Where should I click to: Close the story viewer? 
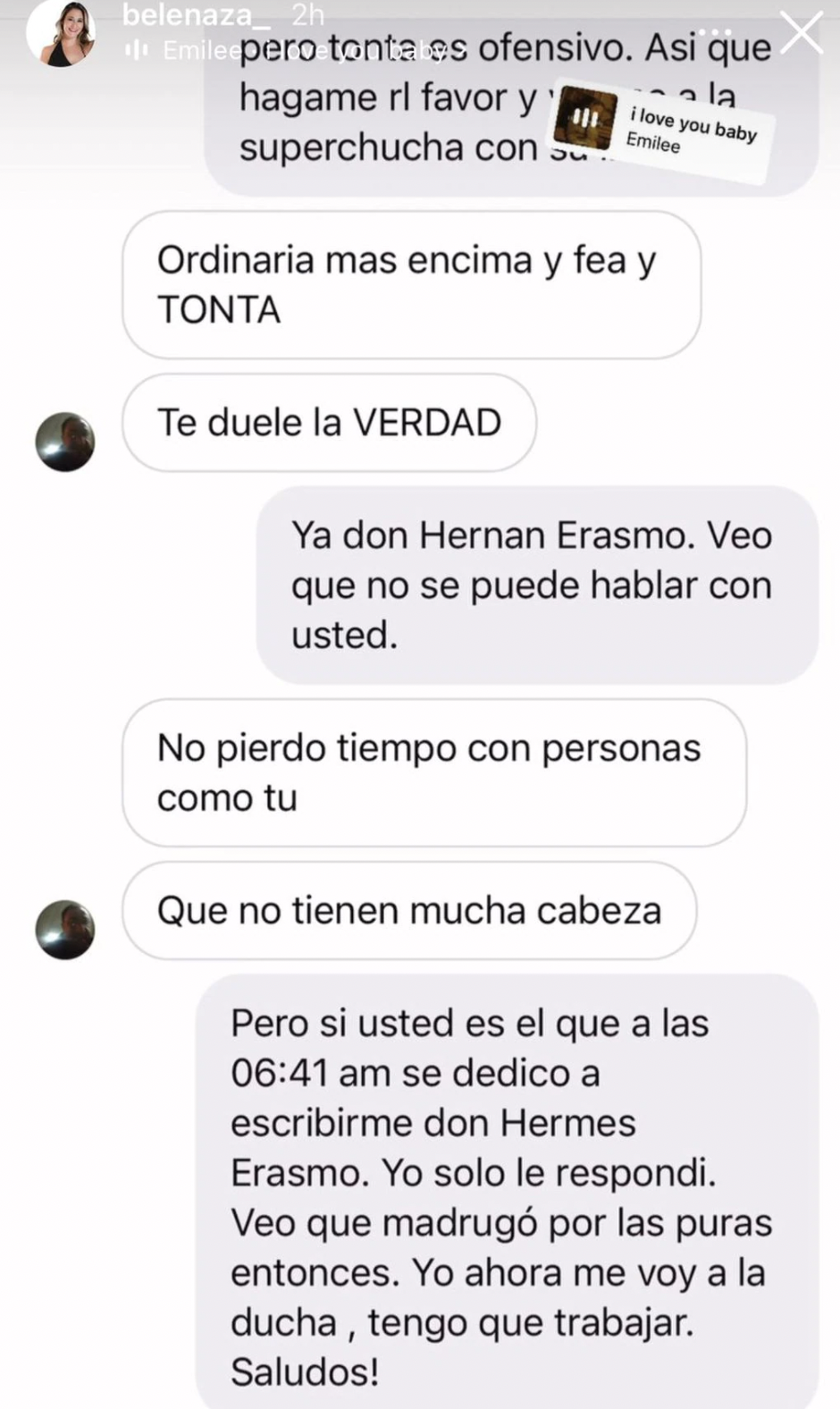click(x=801, y=33)
